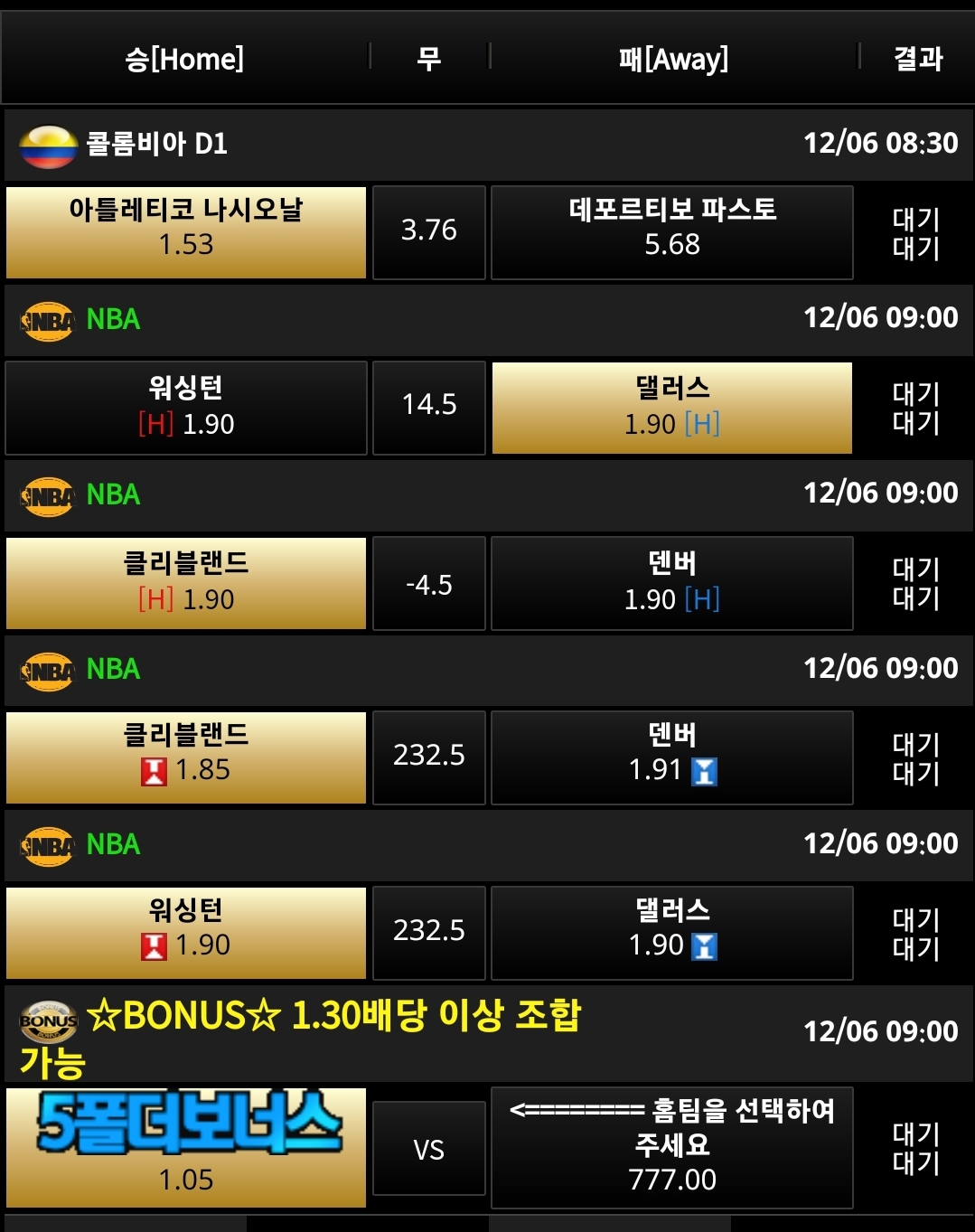The height and width of the screenshot is (1232, 975).
Task: Tap the 5폴더보너스 1.05 bonus option
Action: tap(186, 1148)
